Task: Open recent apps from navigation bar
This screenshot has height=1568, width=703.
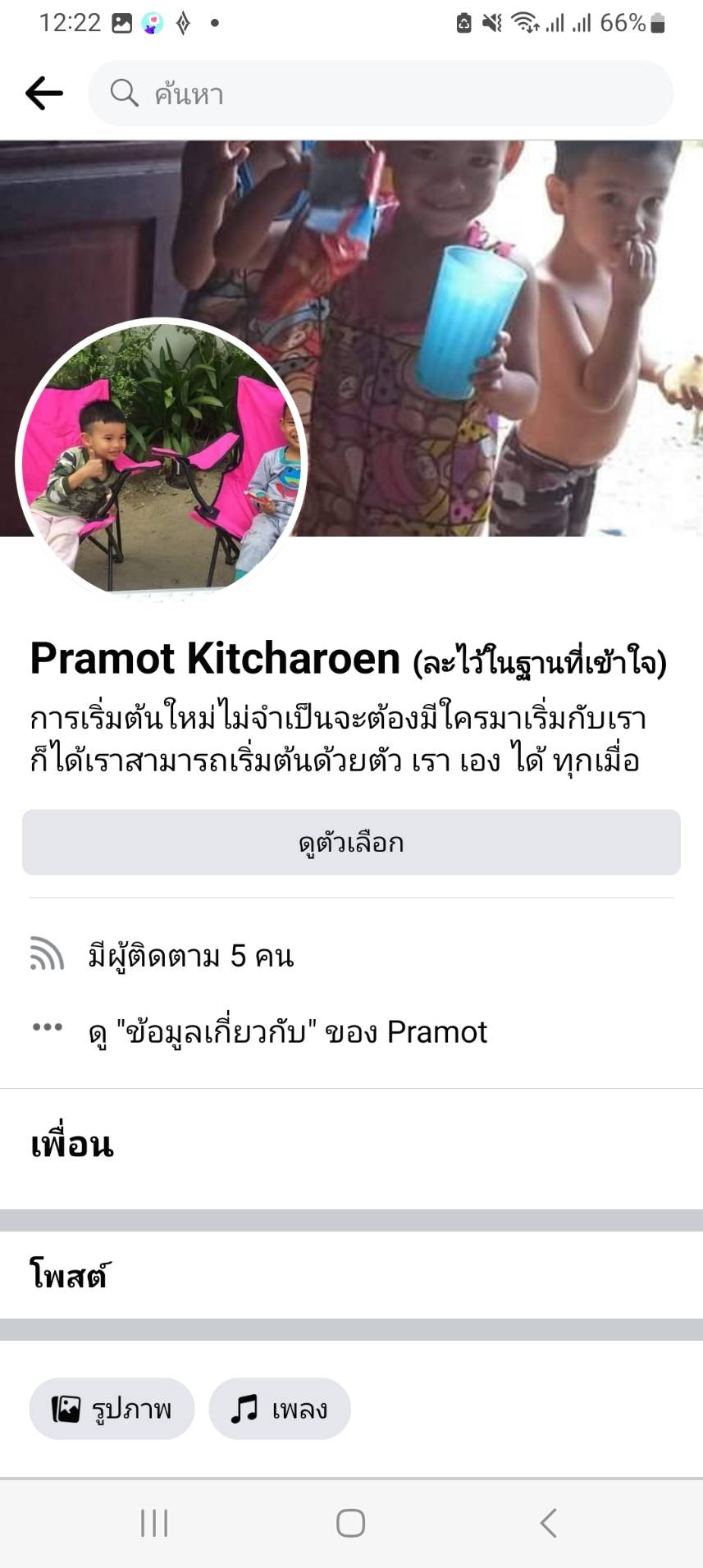Action: click(x=154, y=1523)
